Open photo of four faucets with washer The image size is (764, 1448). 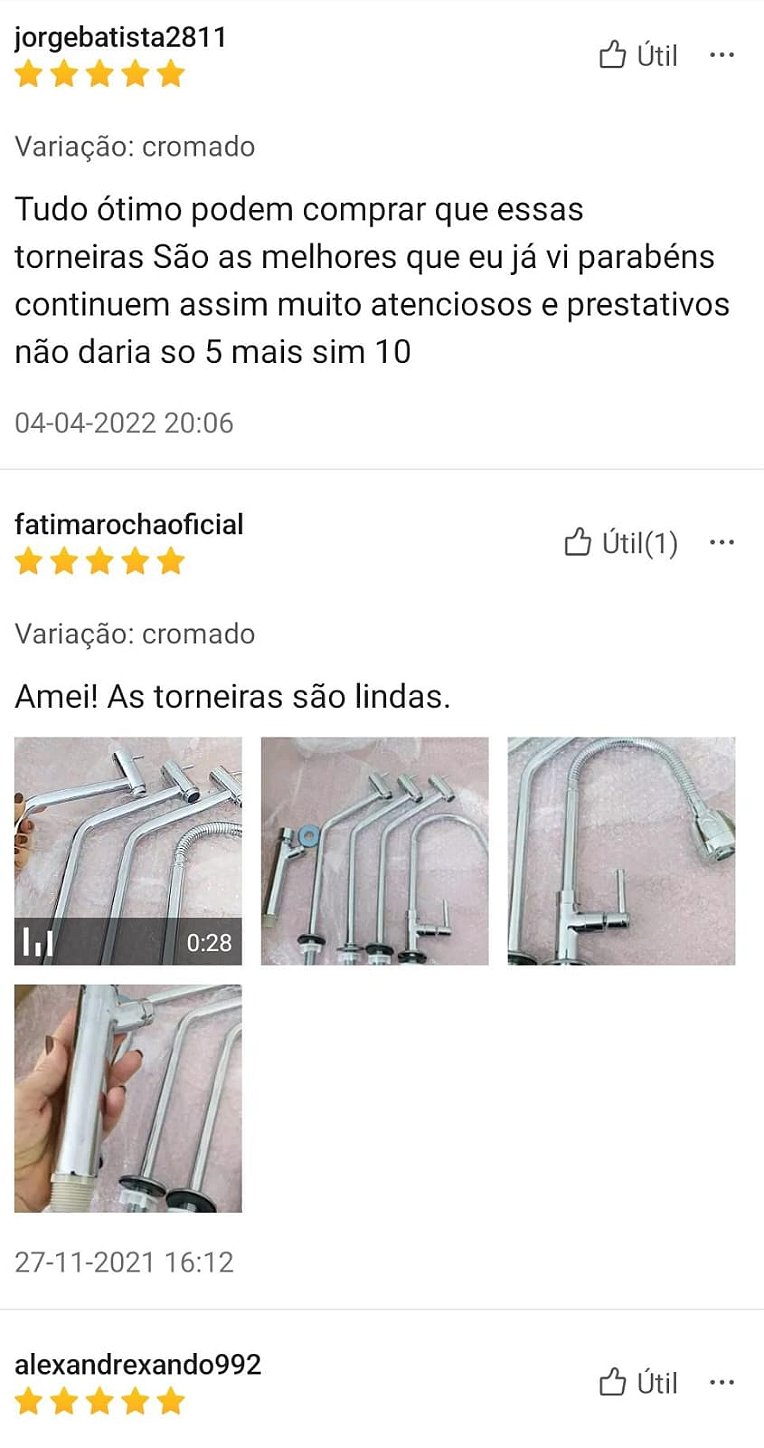pyautogui.click(x=375, y=851)
